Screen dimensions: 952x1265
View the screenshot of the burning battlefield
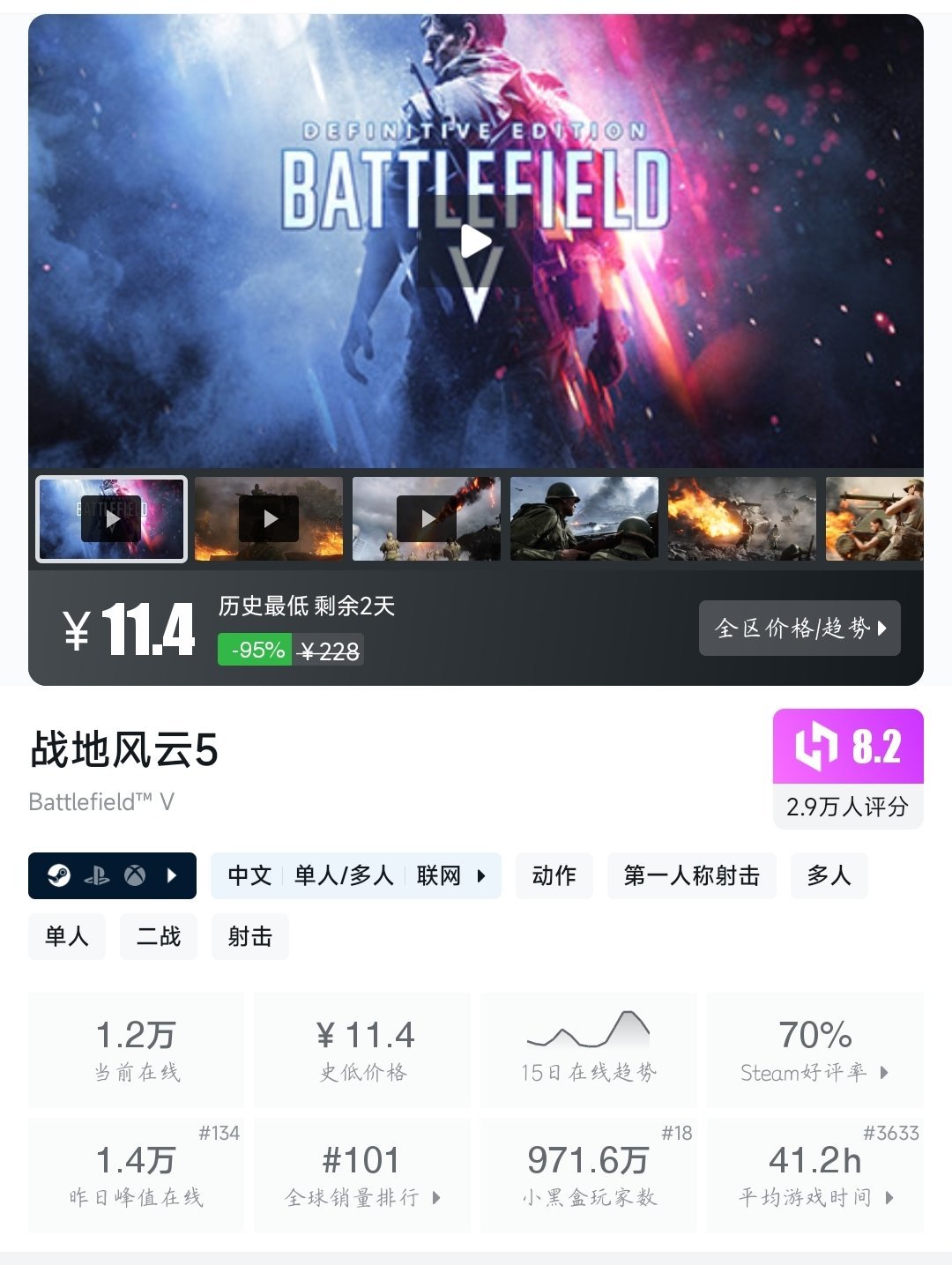click(742, 519)
